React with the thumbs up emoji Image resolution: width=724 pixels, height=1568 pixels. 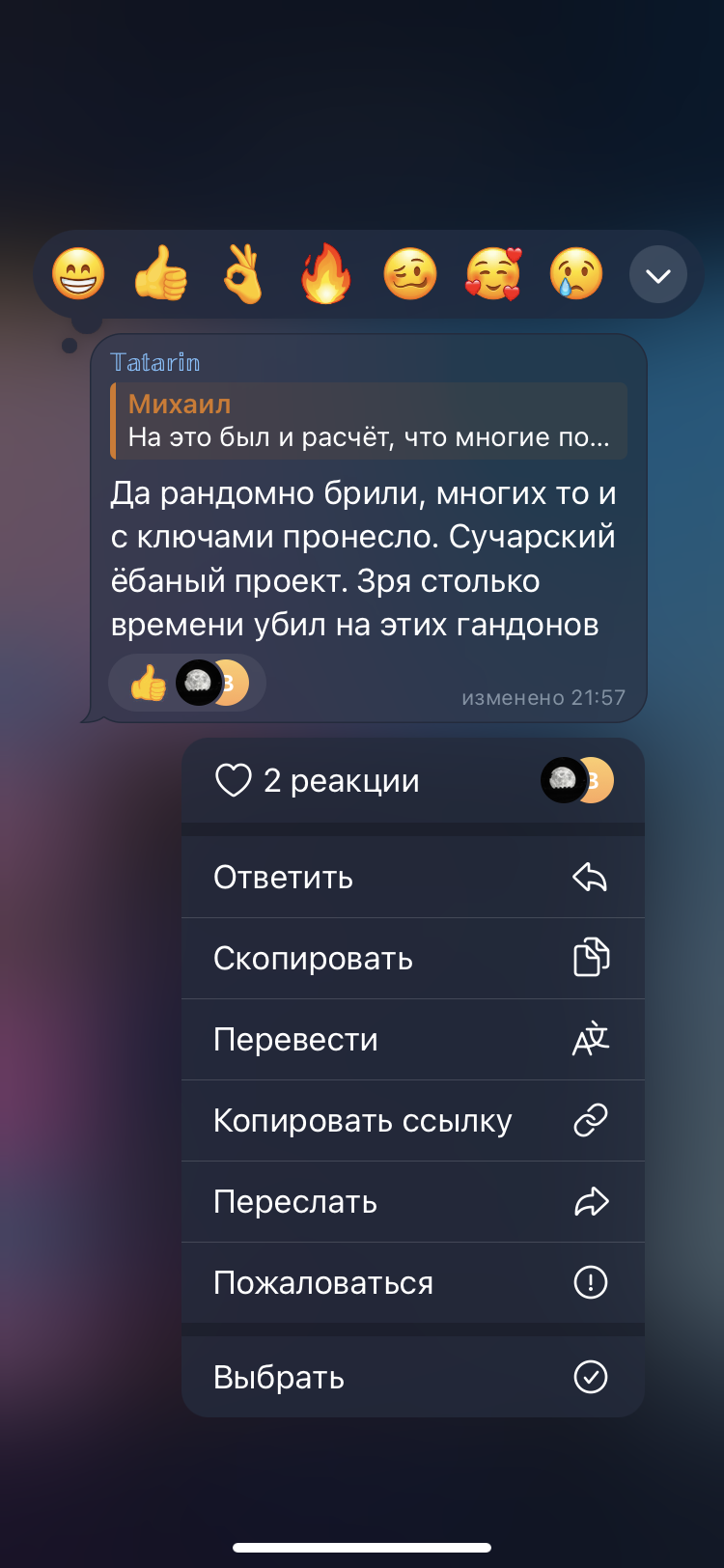161,274
